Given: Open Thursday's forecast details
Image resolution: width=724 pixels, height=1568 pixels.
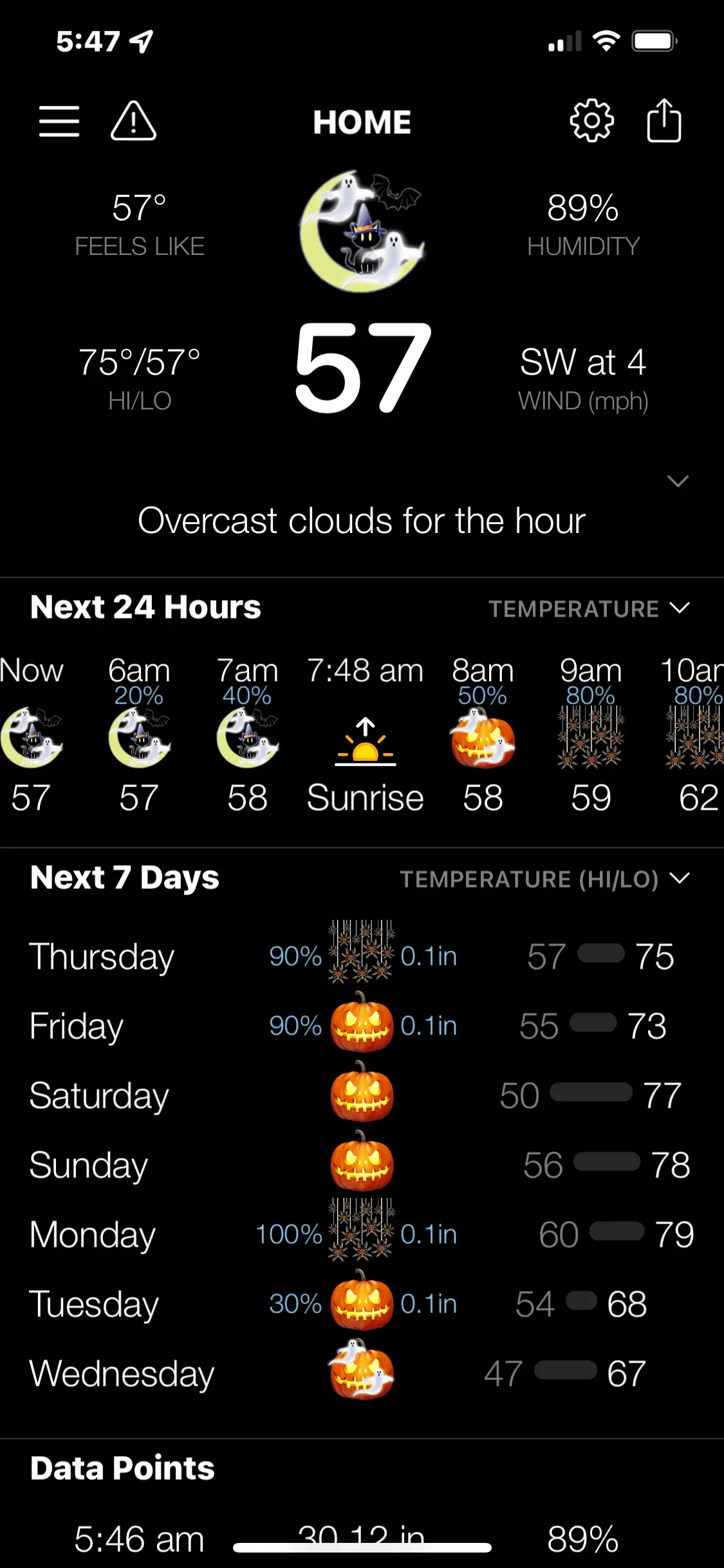Looking at the screenshot, I should tap(360, 956).
